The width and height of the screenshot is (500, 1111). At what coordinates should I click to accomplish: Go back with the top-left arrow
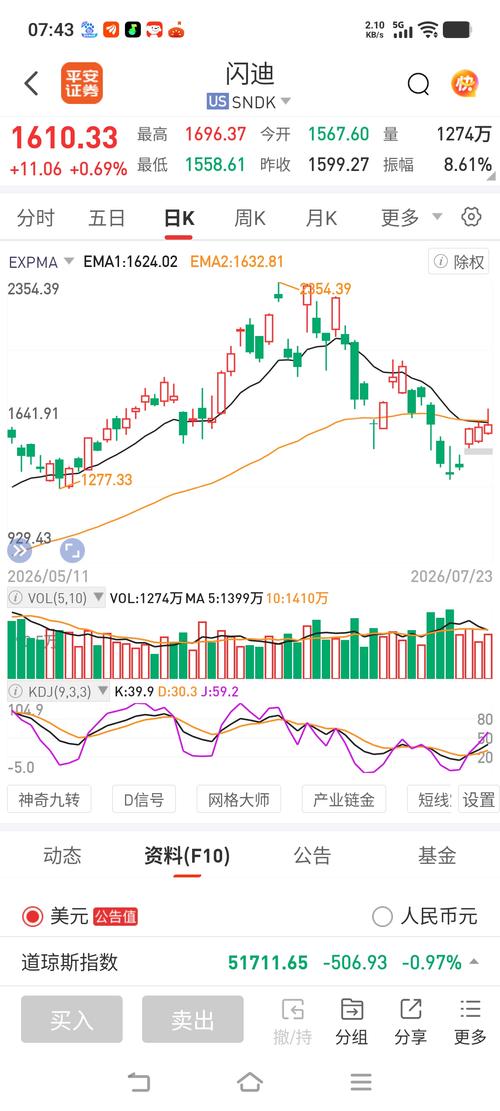(x=31, y=84)
